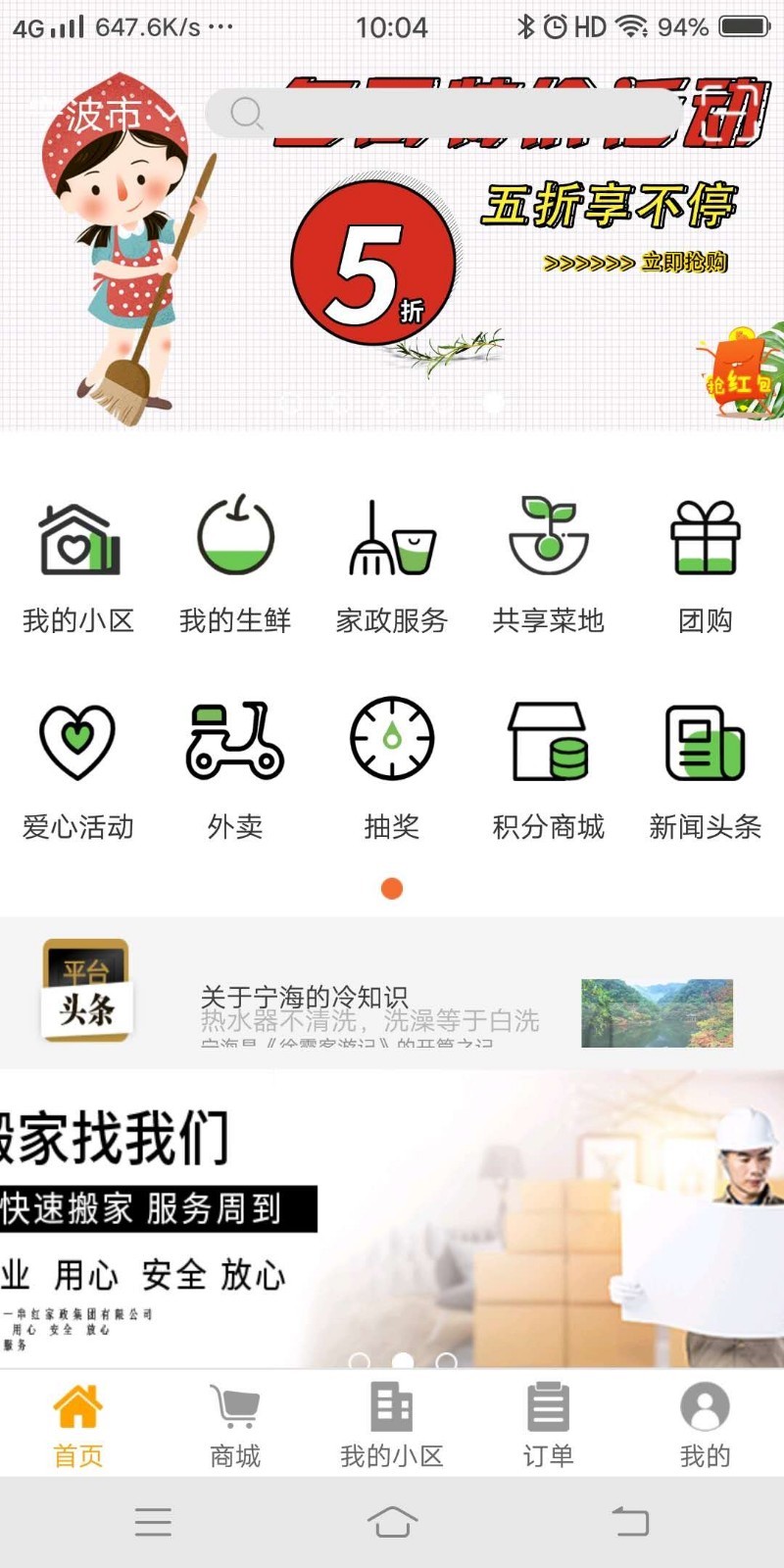Read headline 关于宁海的冷知识
Image resolution: width=784 pixels, height=1568 pixels.
pyautogui.click(x=304, y=997)
